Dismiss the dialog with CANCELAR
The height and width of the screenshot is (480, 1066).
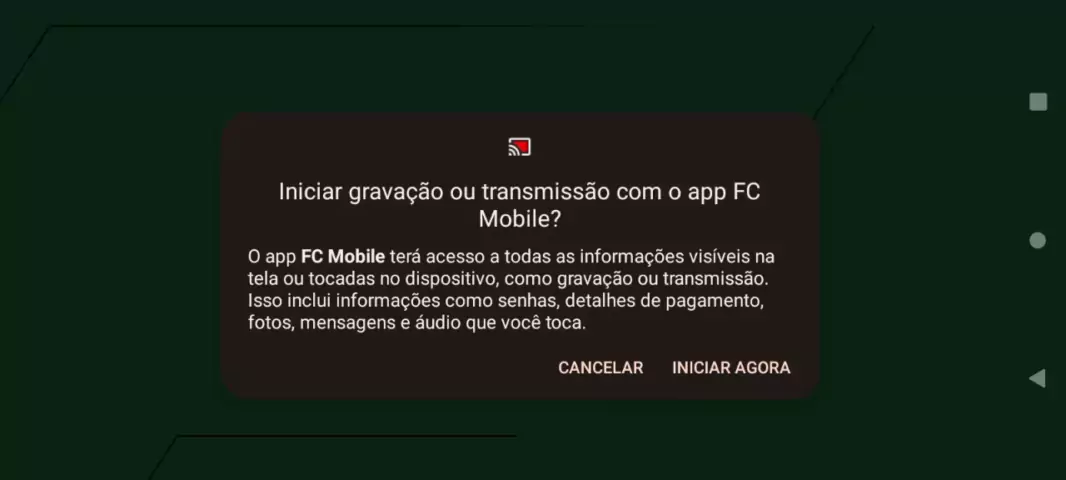(x=600, y=367)
